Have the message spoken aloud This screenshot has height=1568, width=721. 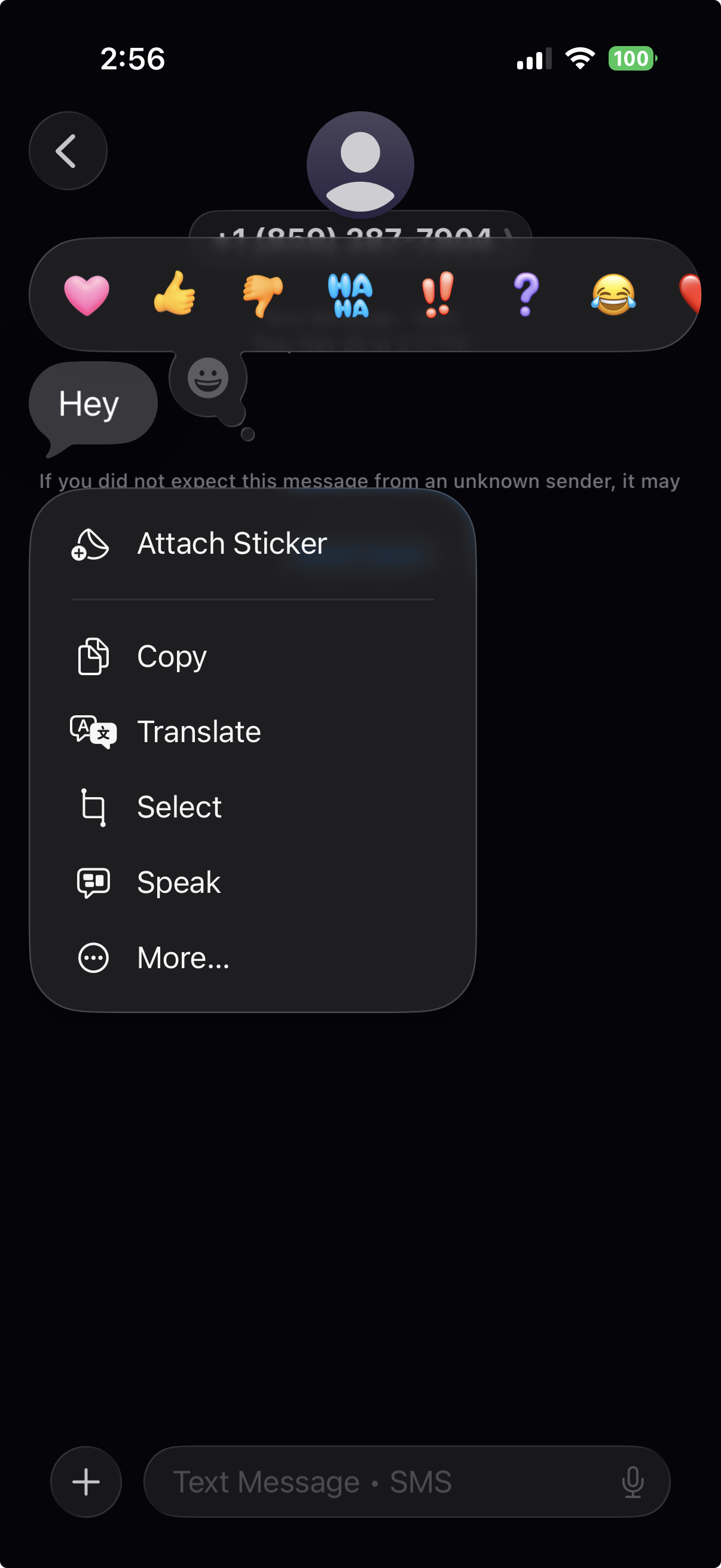coord(178,883)
